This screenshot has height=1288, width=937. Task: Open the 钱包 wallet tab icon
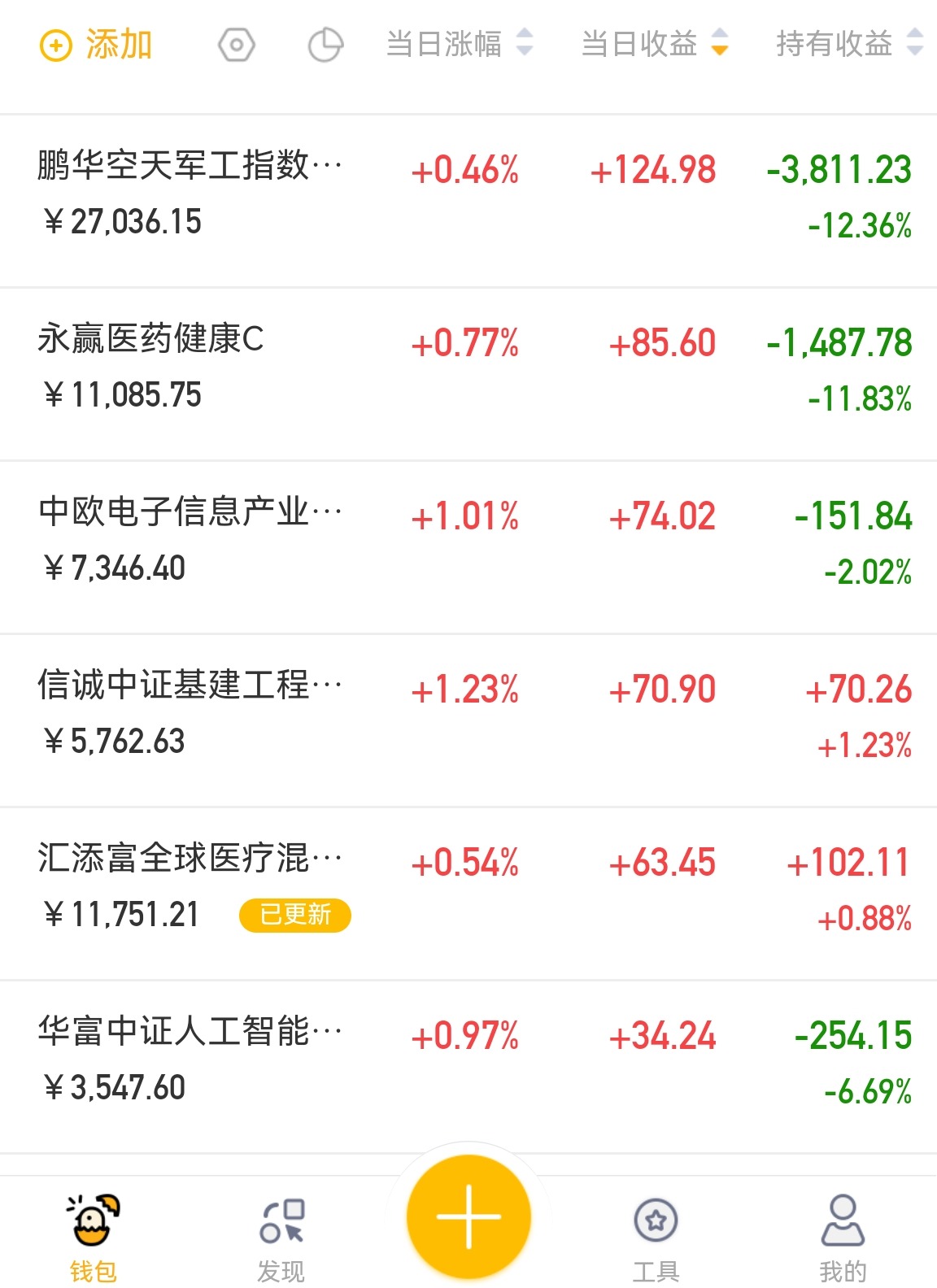pyautogui.click(x=91, y=1220)
